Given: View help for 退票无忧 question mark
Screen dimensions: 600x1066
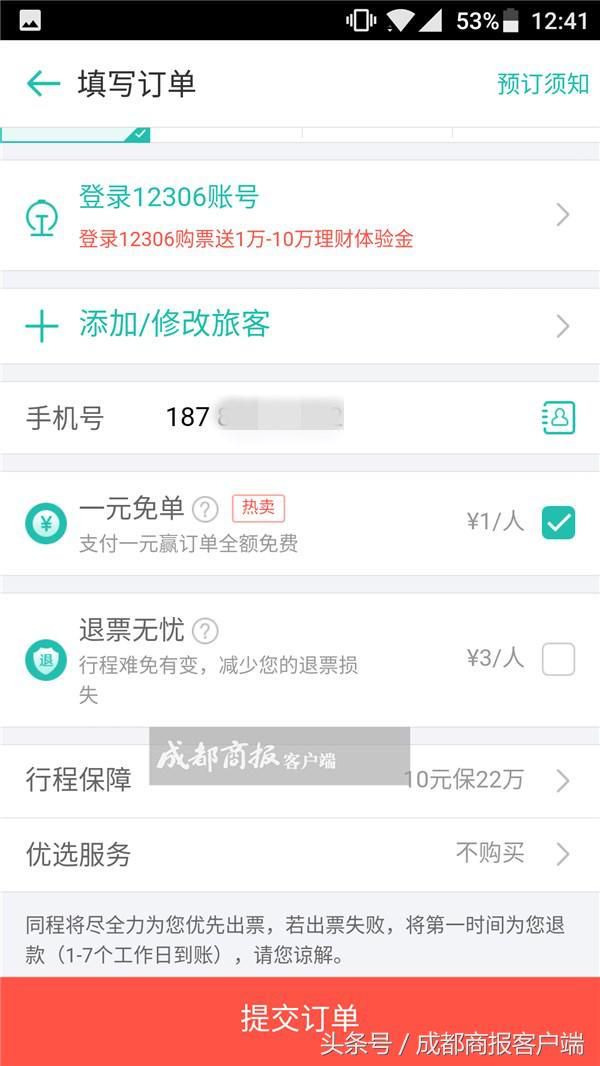Looking at the screenshot, I should (x=205, y=631).
